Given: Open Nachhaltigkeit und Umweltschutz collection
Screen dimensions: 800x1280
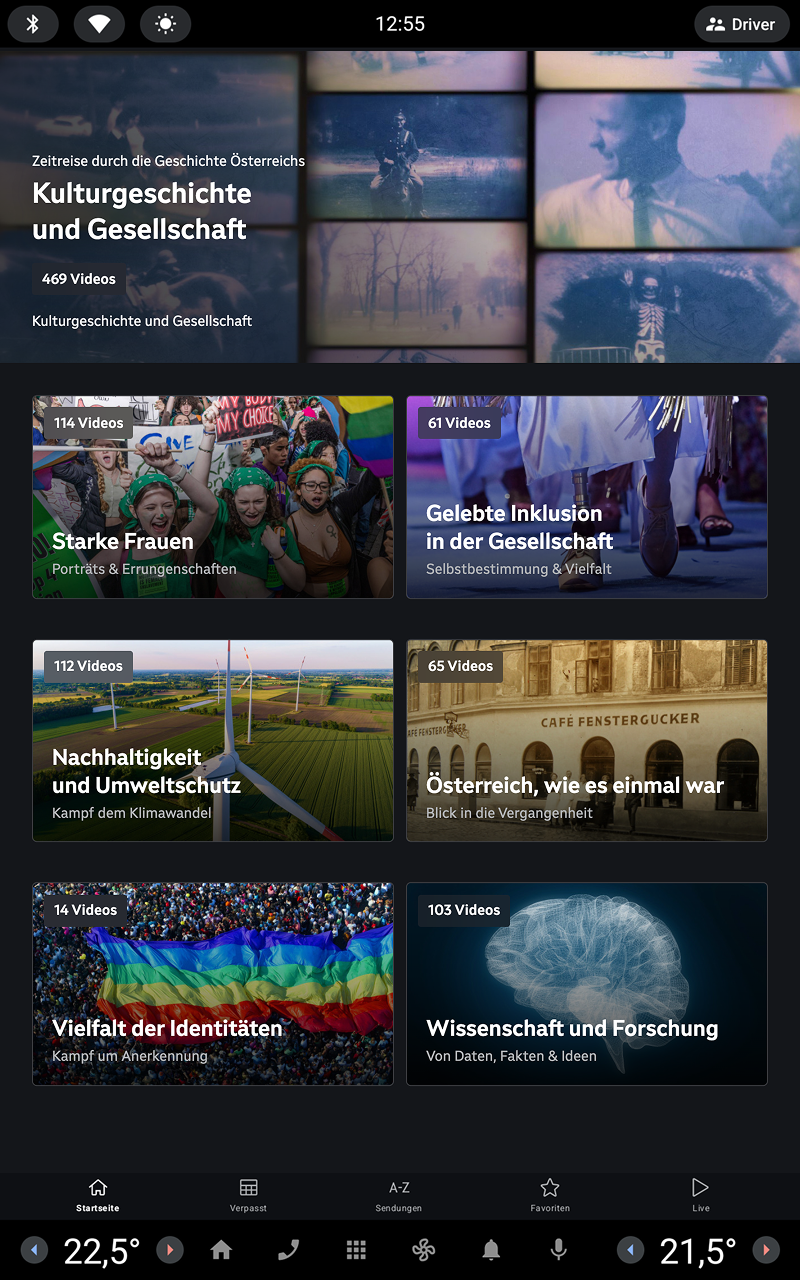Looking at the screenshot, I should [x=213, y=740].
